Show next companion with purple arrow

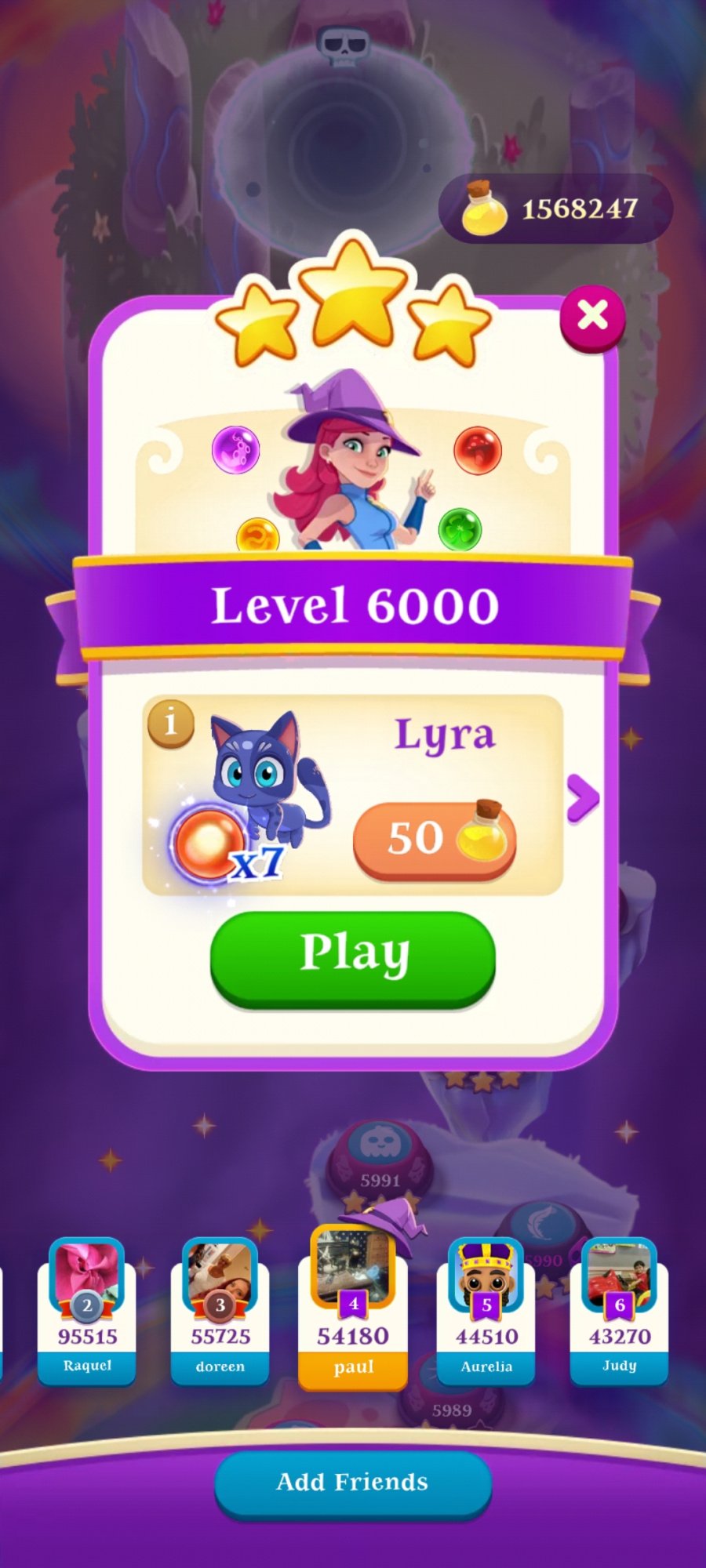[x=582, y=798]
